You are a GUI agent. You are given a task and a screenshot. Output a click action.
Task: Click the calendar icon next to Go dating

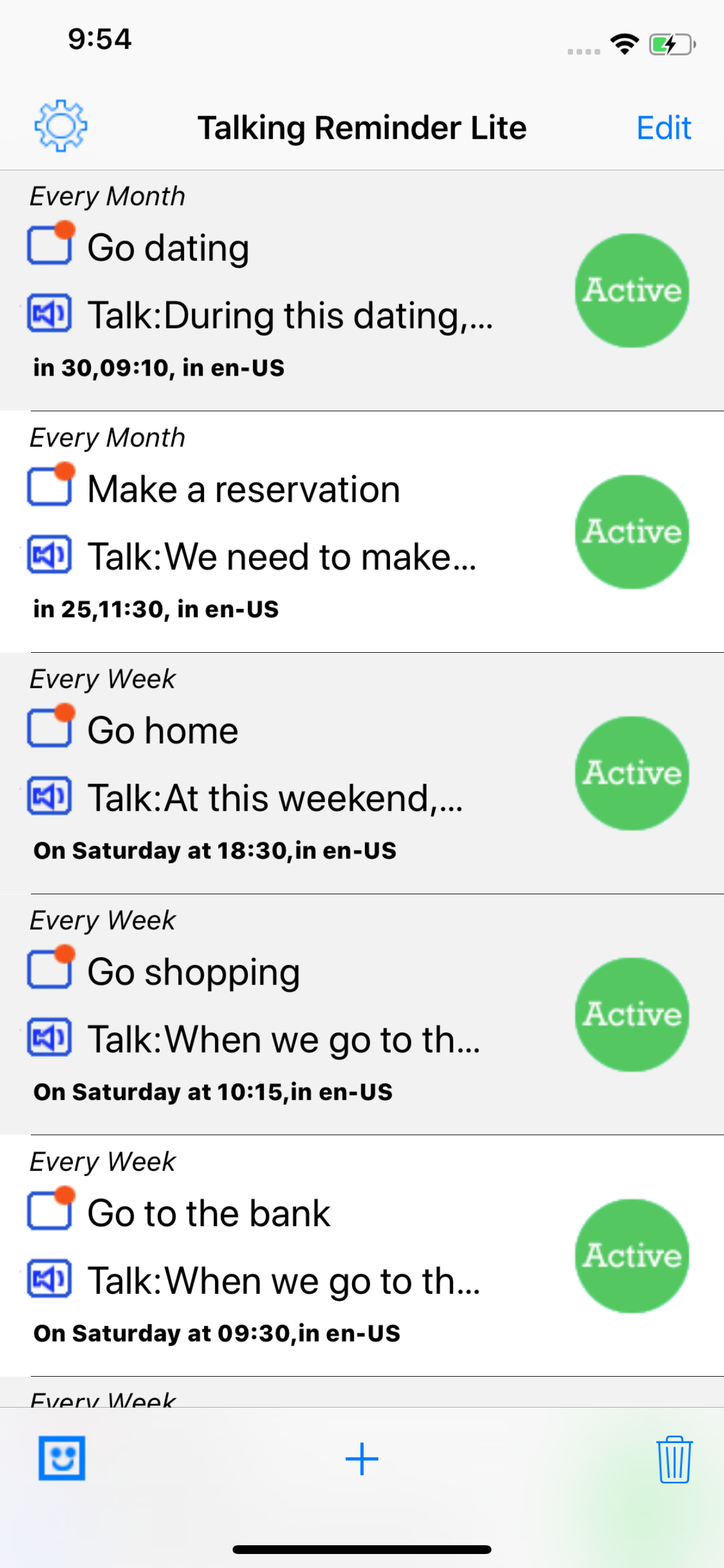(51, 246)
